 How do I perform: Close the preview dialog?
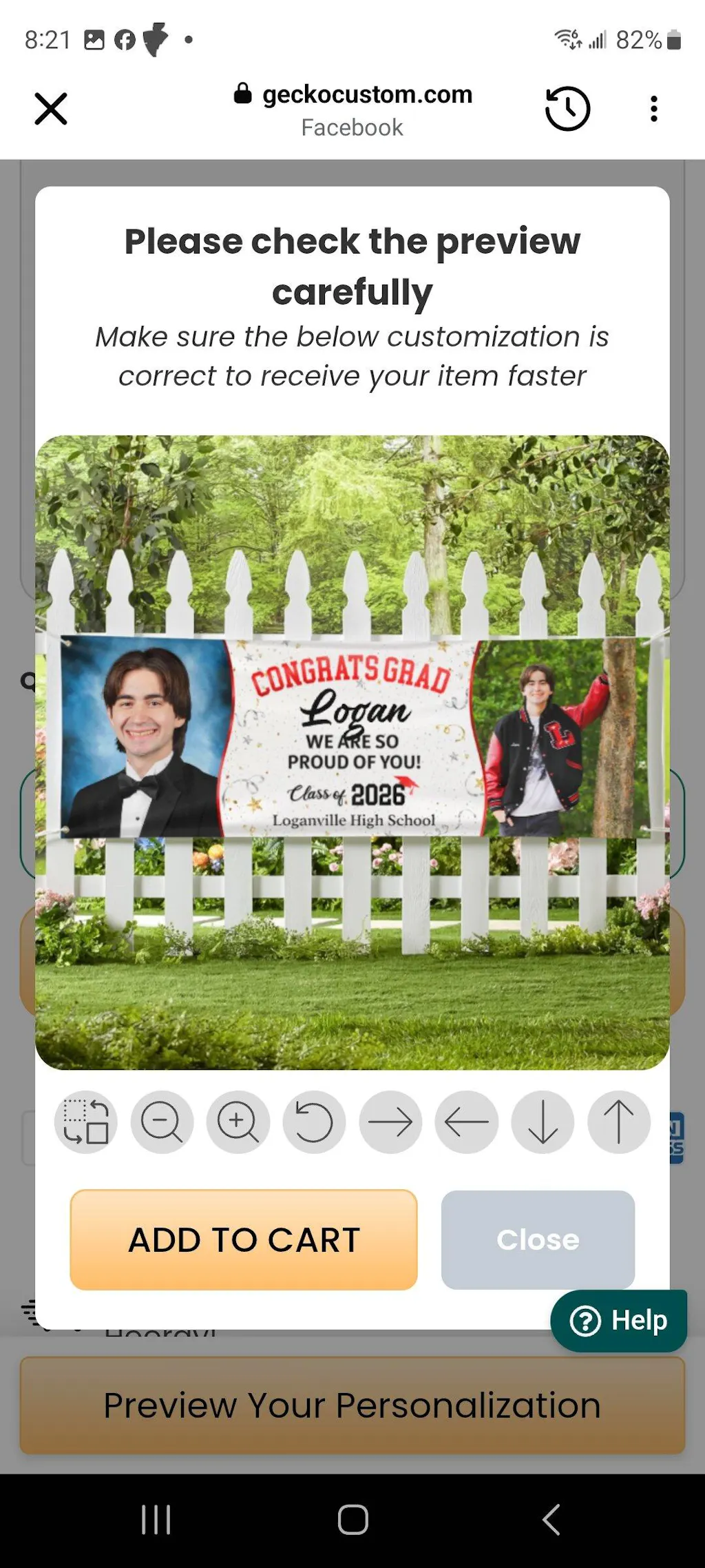click(x=538, y=1239)
